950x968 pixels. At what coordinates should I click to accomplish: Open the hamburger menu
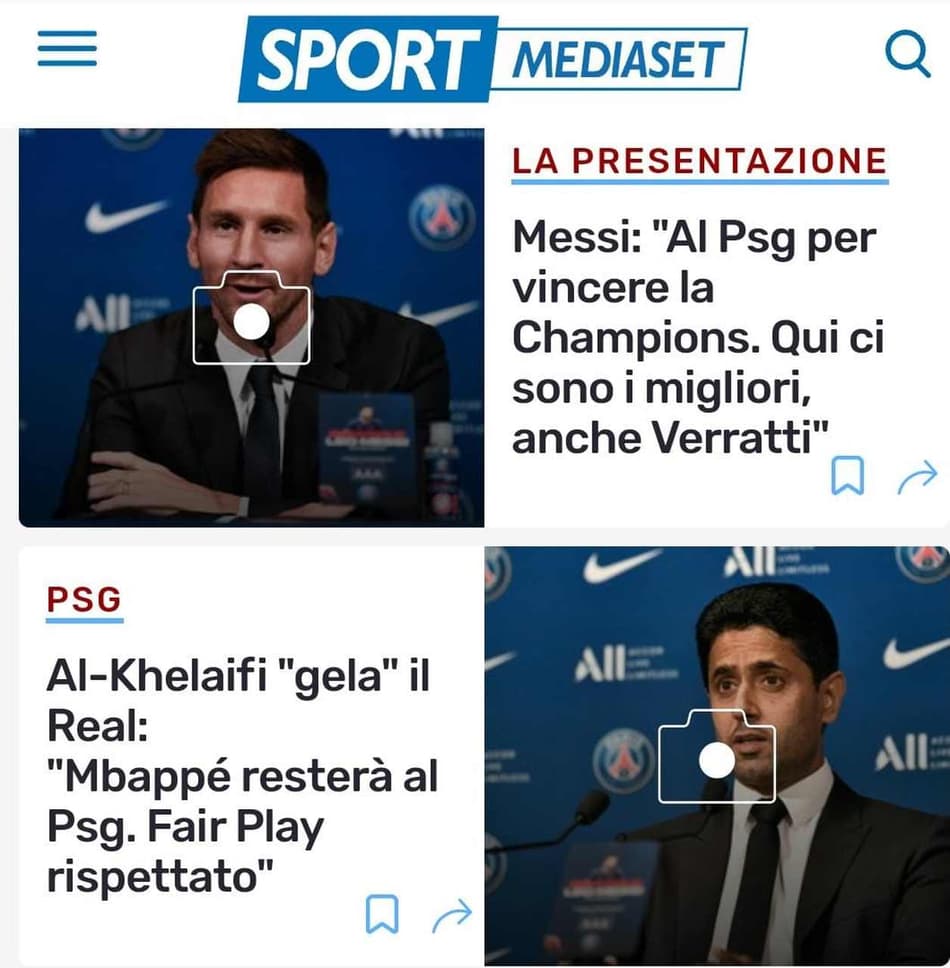click(x=67, y=49)
